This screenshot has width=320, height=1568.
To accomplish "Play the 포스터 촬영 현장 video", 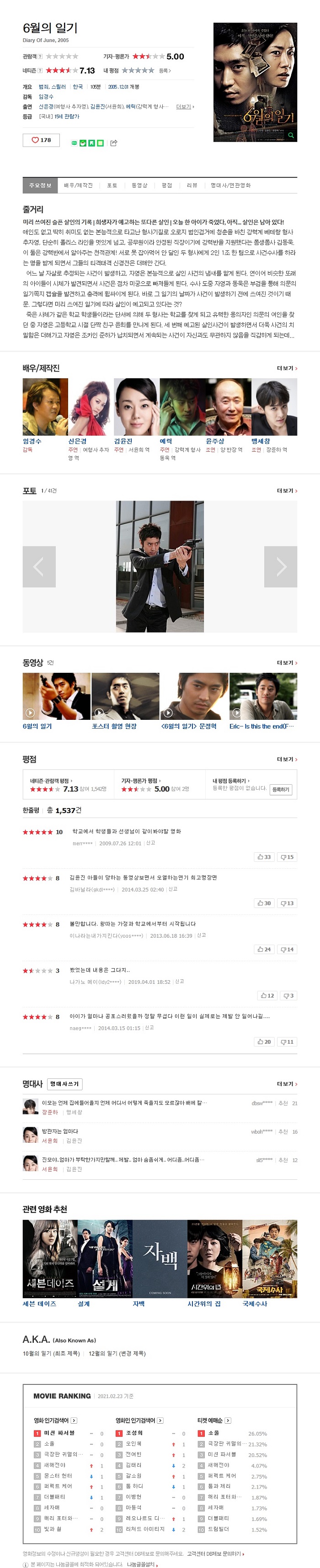I will [125, 697].
